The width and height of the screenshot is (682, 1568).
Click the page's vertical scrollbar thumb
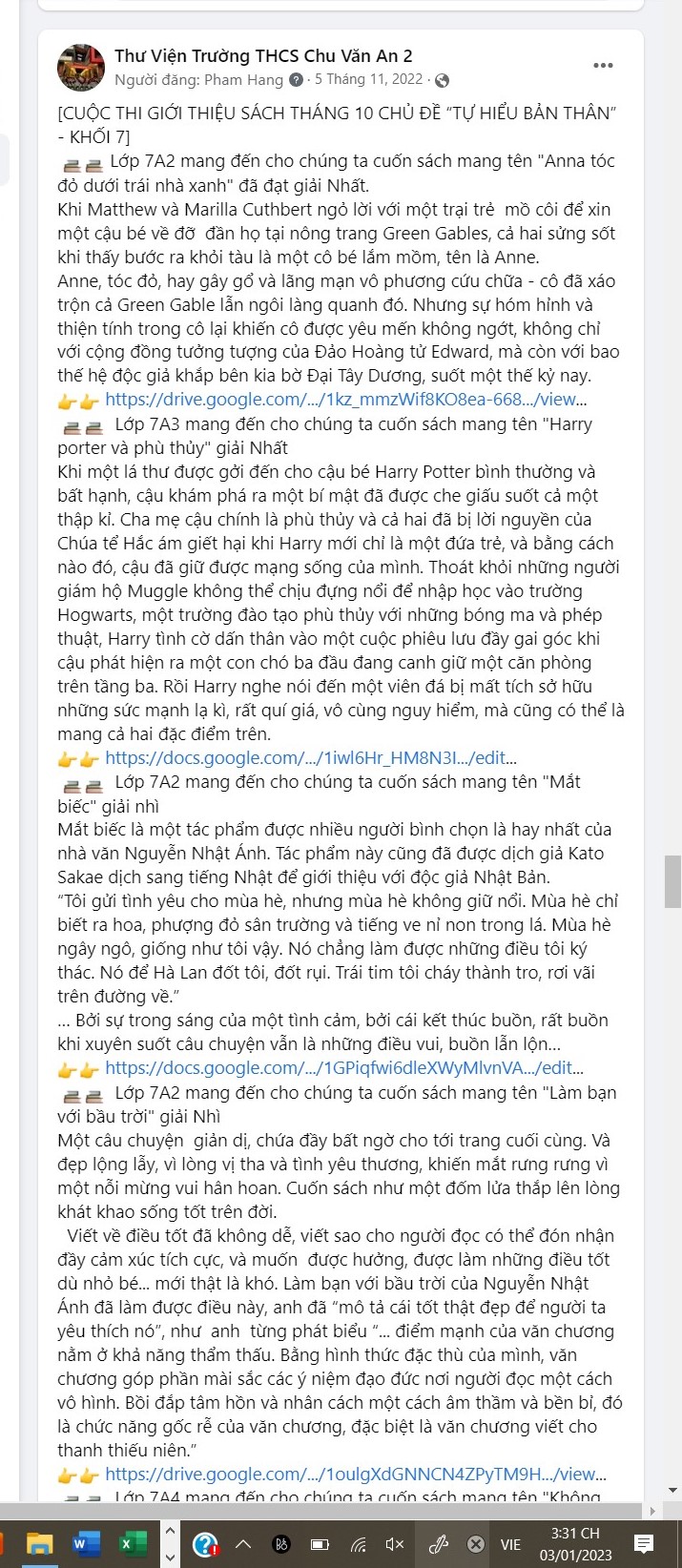pos(672,881)
